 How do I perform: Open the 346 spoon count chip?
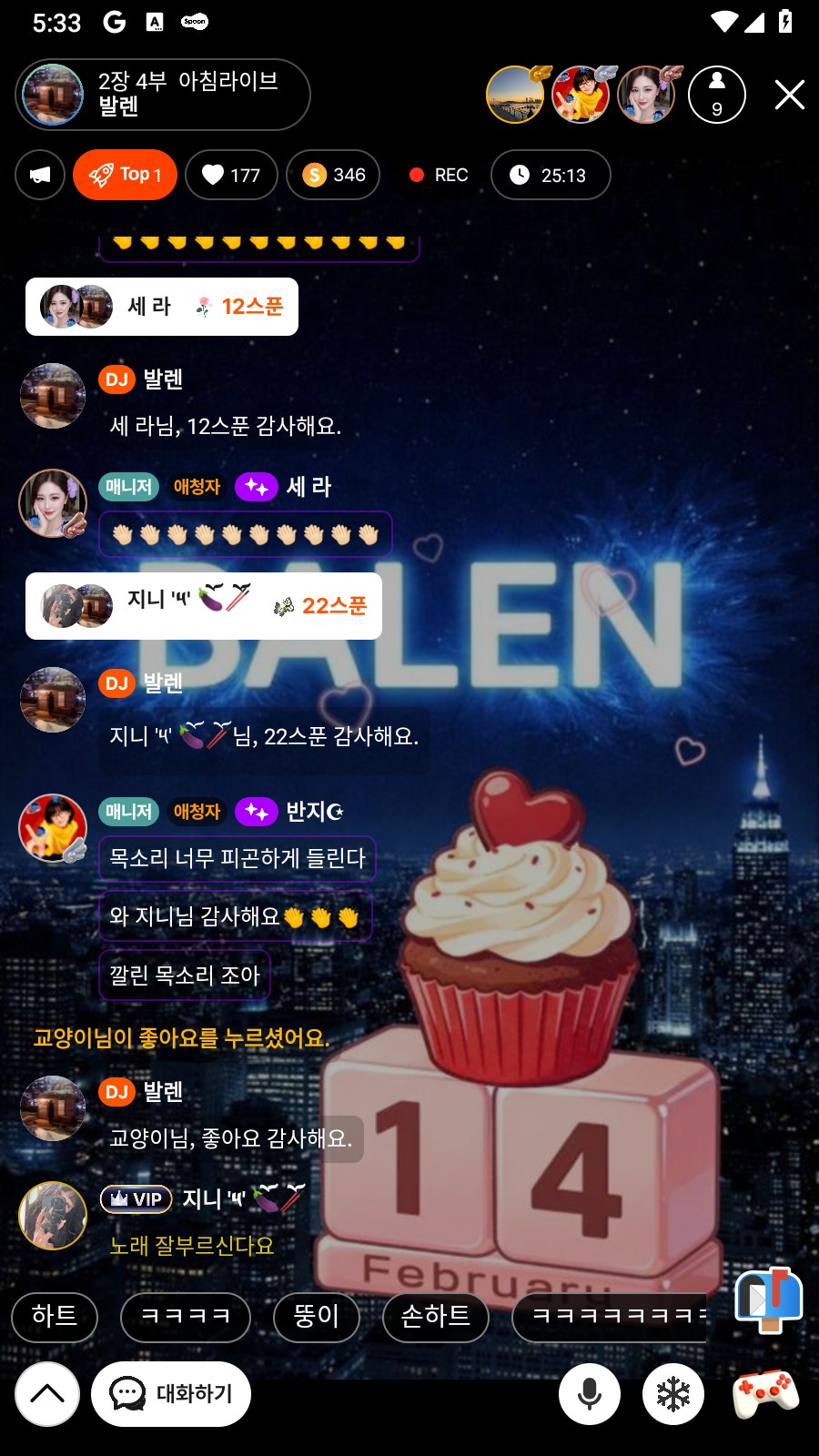point(333,175)
